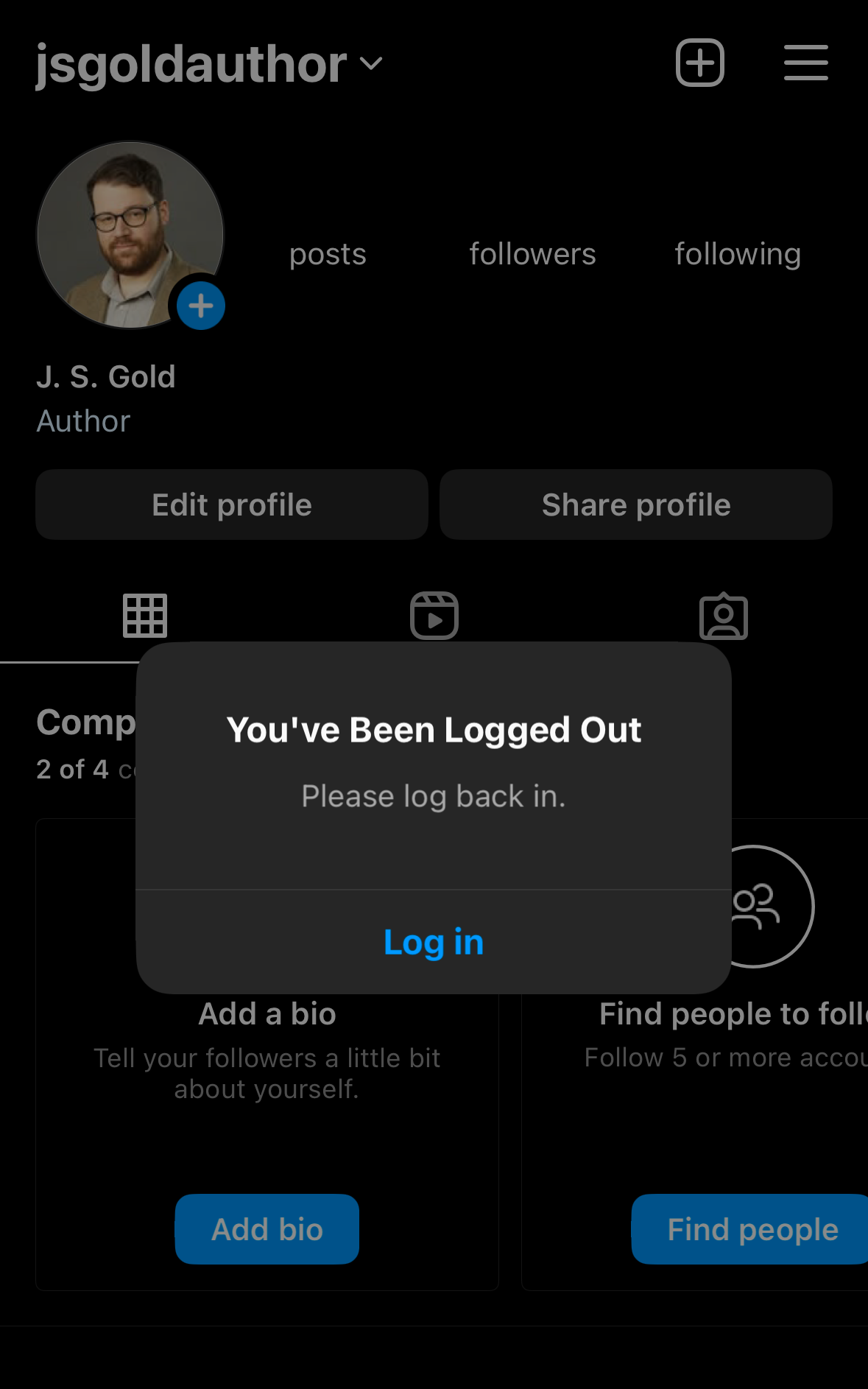The height and width of the screenshot is (1389, 868).
Task: Tap the Add bio button
Action: [x=267, y=1229]
